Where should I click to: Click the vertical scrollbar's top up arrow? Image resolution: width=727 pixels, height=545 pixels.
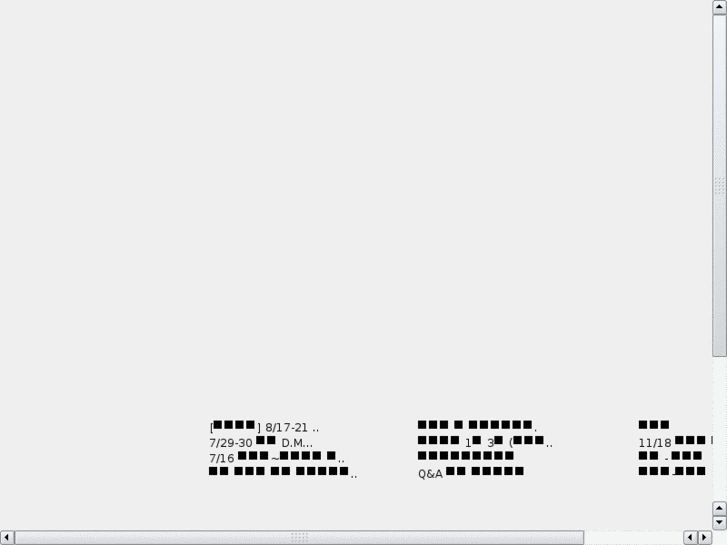(x=719, y=7)
